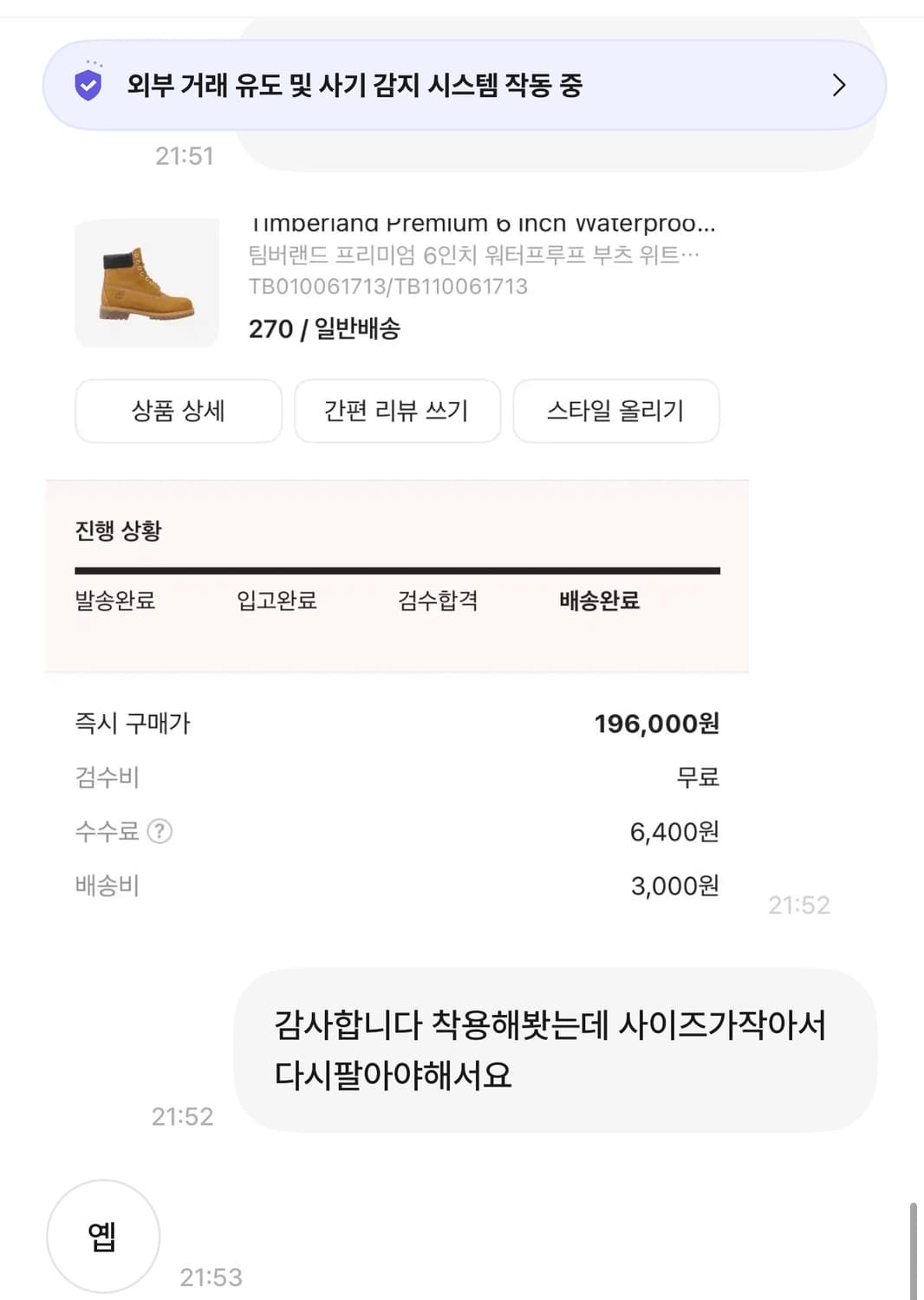924x1300 pixels.
Task: Click the 270 / 일반배송 size info
Action: pos(326,329)
